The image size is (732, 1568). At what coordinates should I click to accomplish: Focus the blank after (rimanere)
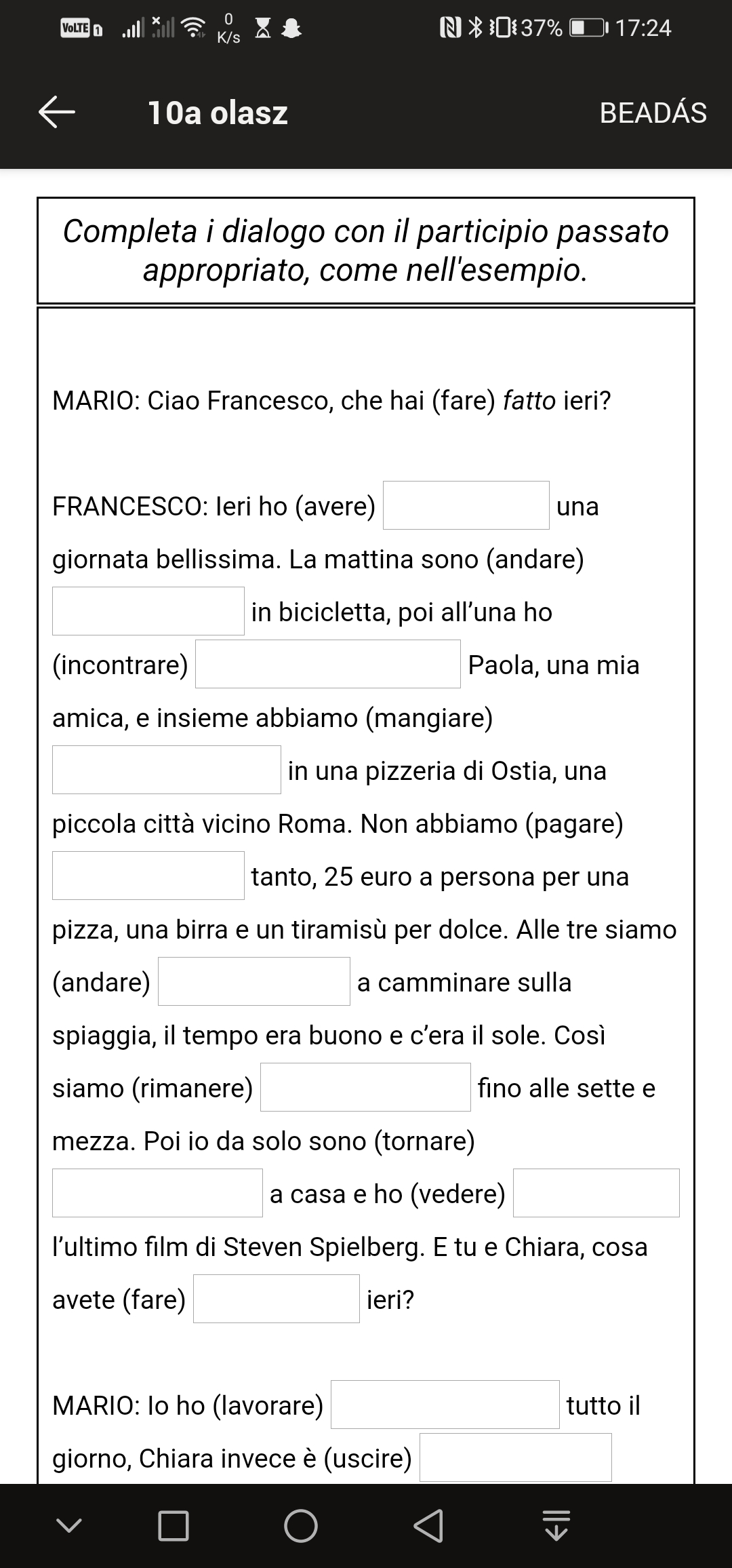[365, 1087]
